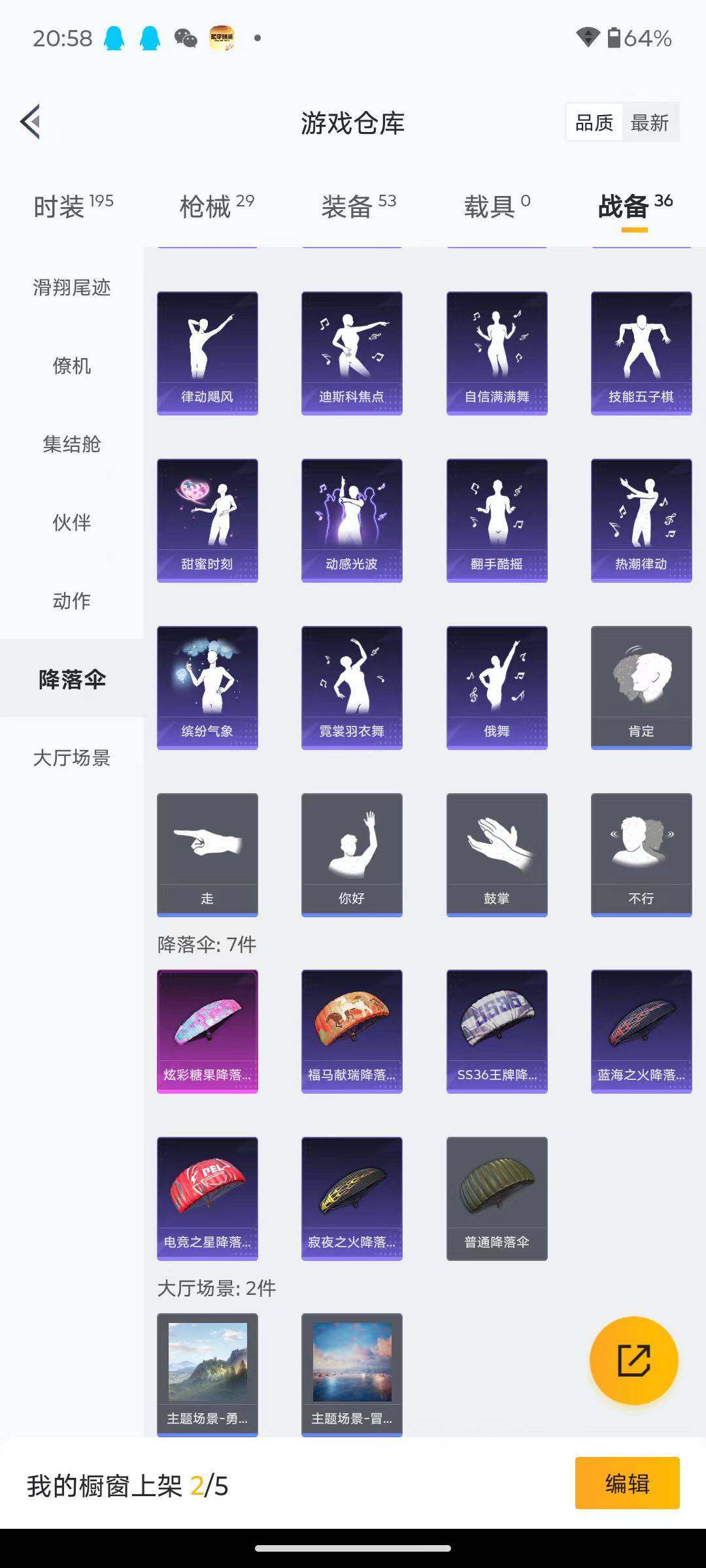Open the 普通降落伞 parachute item

click(496, 1198)
